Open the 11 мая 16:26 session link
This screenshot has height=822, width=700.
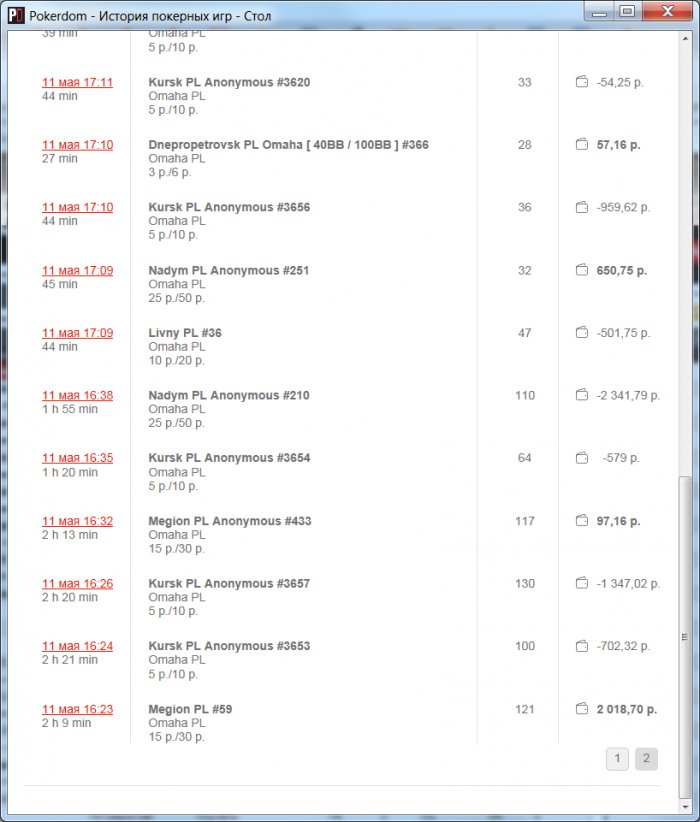[77, 583]
